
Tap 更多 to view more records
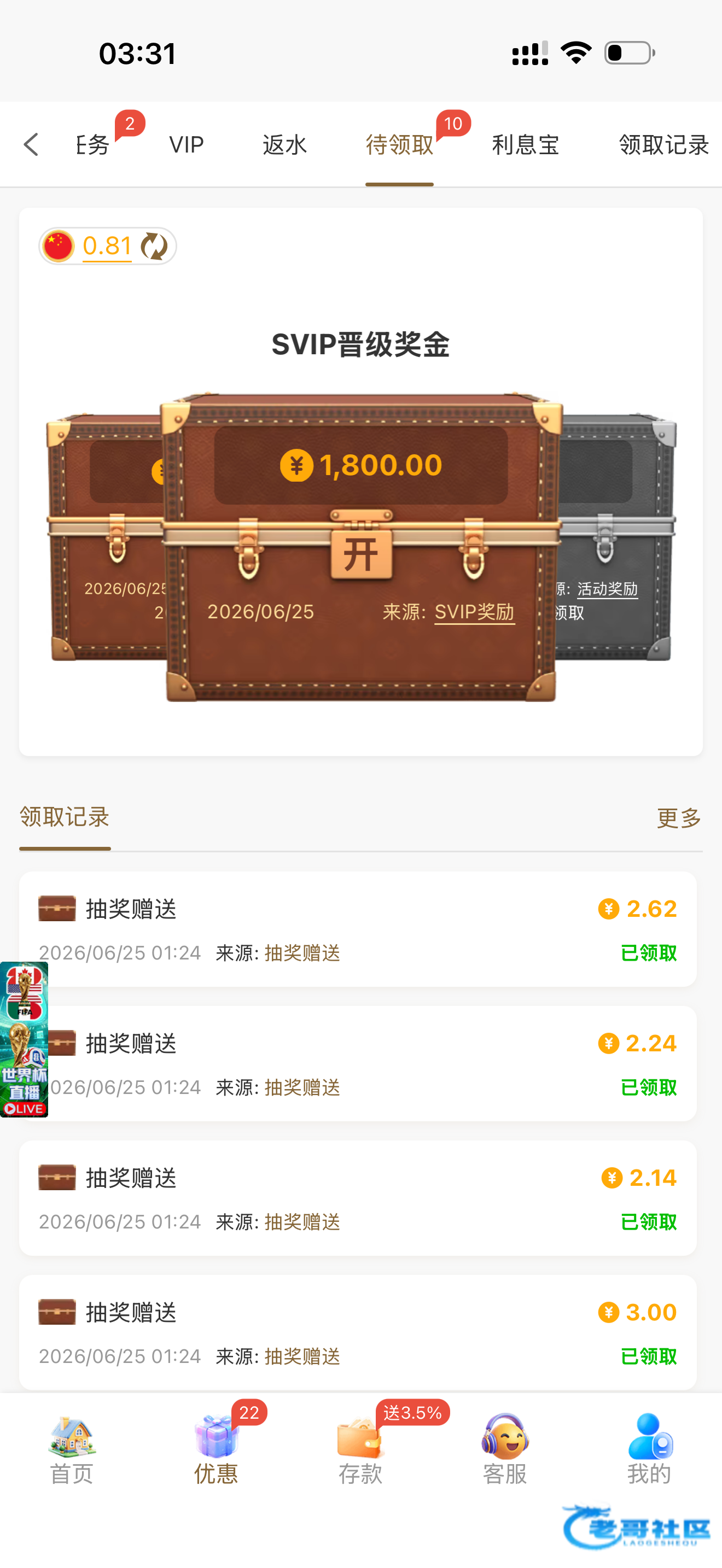point(679,817)
